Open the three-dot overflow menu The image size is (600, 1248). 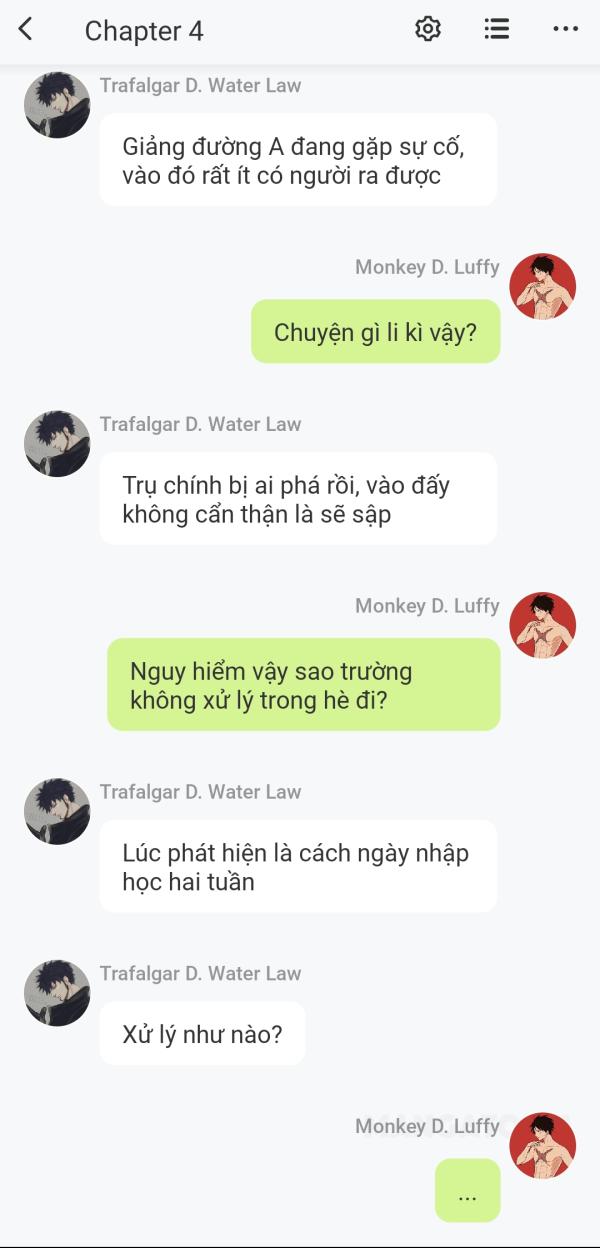tap(566, 30)
